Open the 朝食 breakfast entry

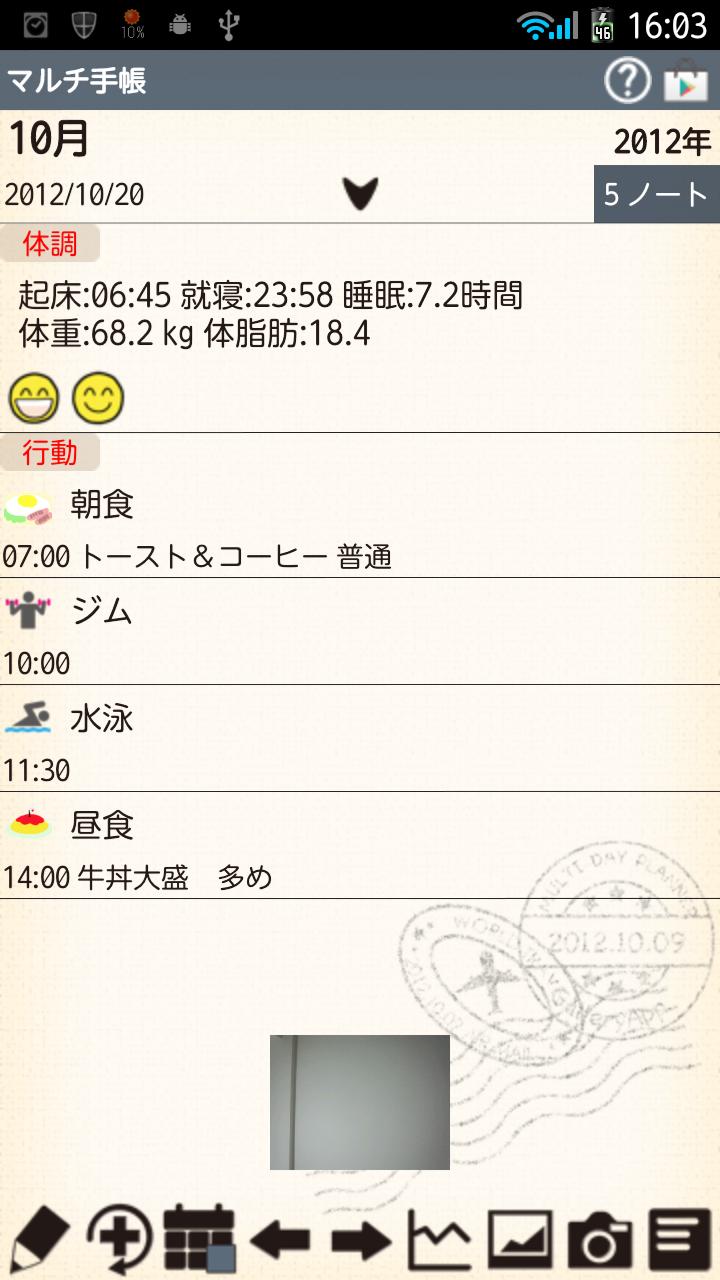(360, 527)
